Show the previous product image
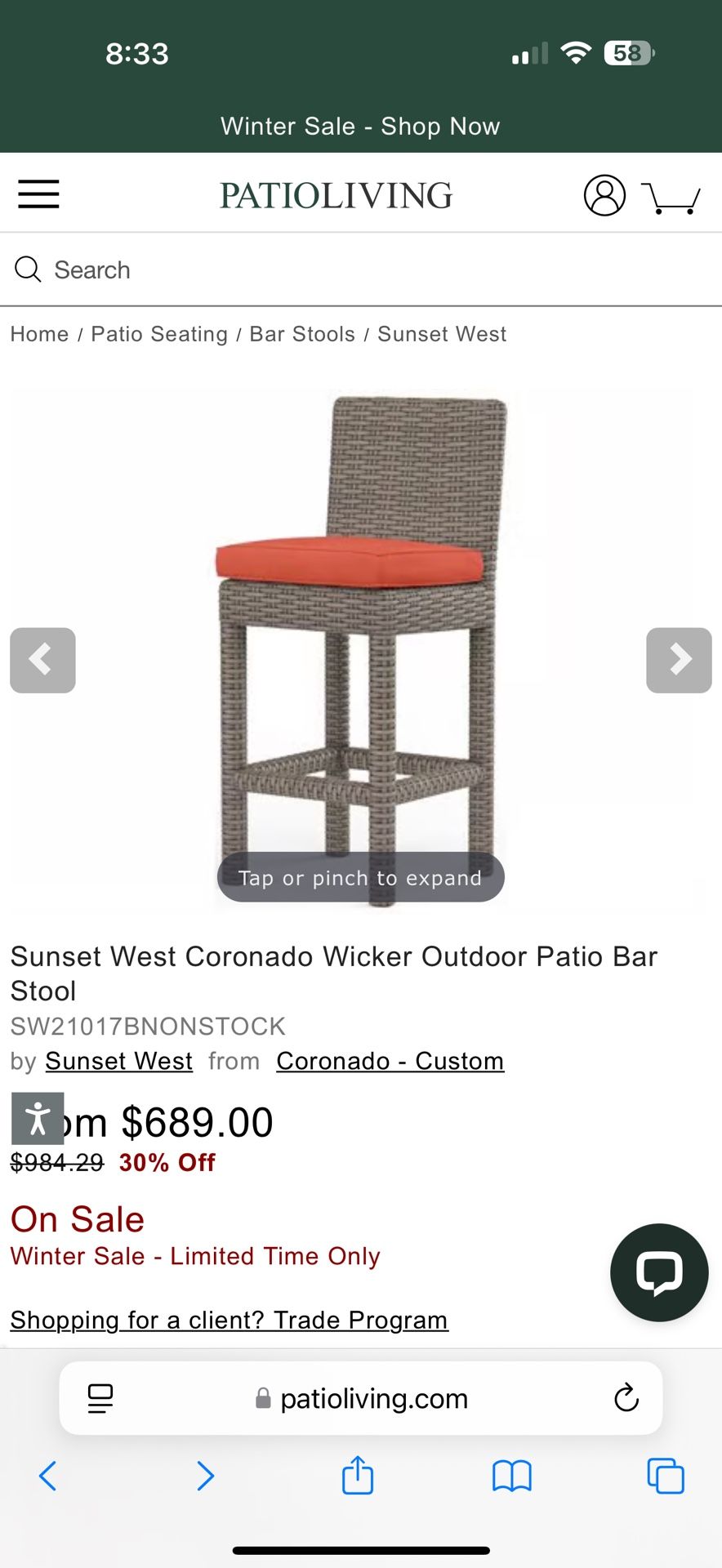The height and width of the screenshot is (1568, 722). pyautogui.click(x=42, y=660)
